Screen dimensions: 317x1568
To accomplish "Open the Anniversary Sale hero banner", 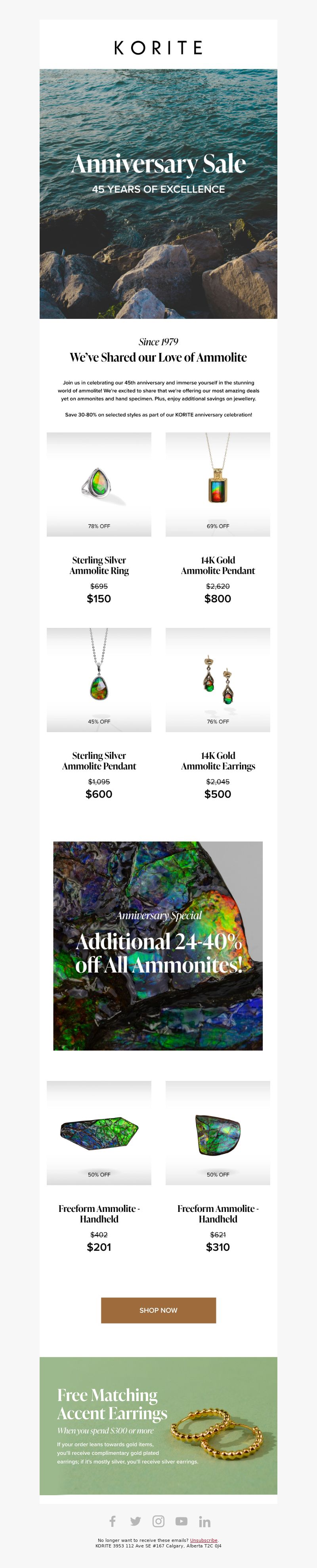I will point(158,193).
